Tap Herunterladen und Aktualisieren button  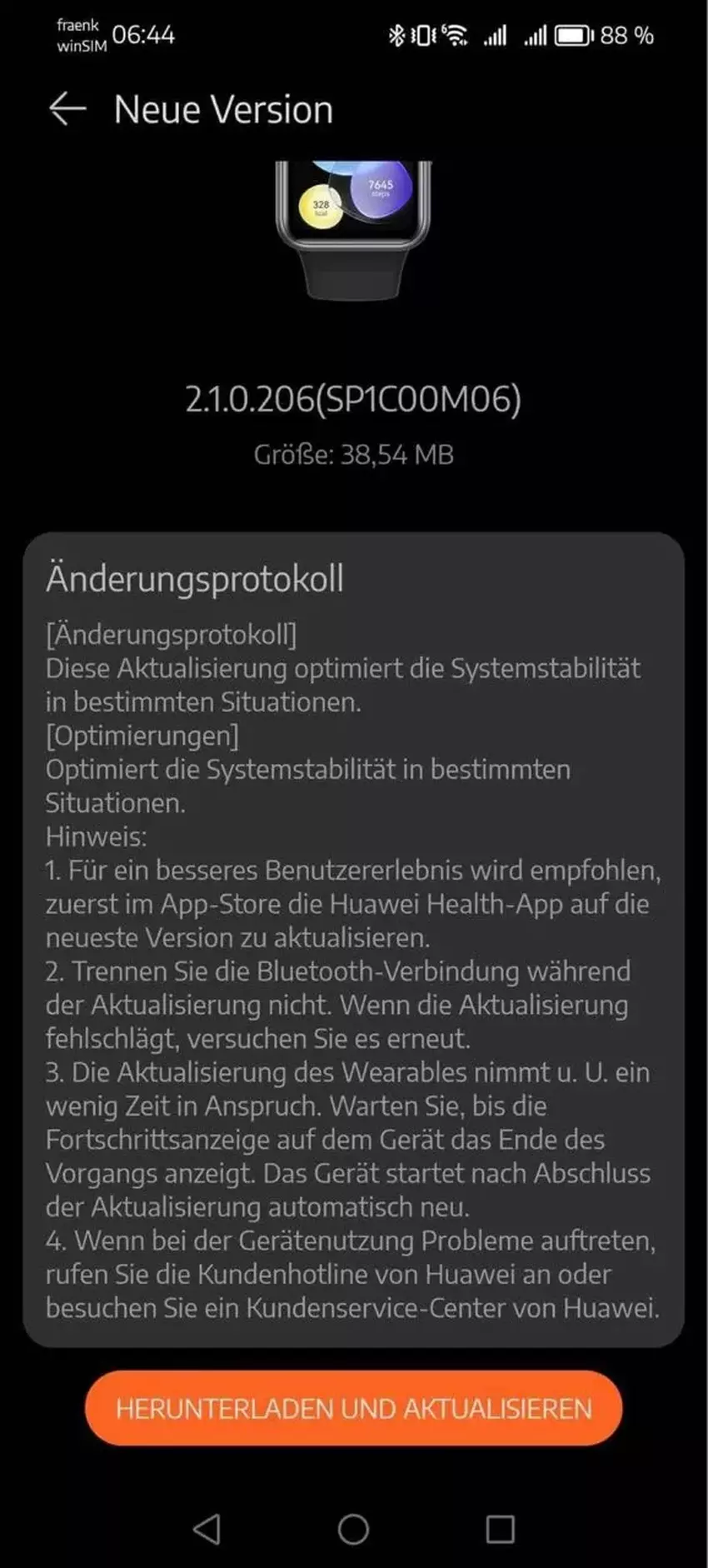[353, 1408]
